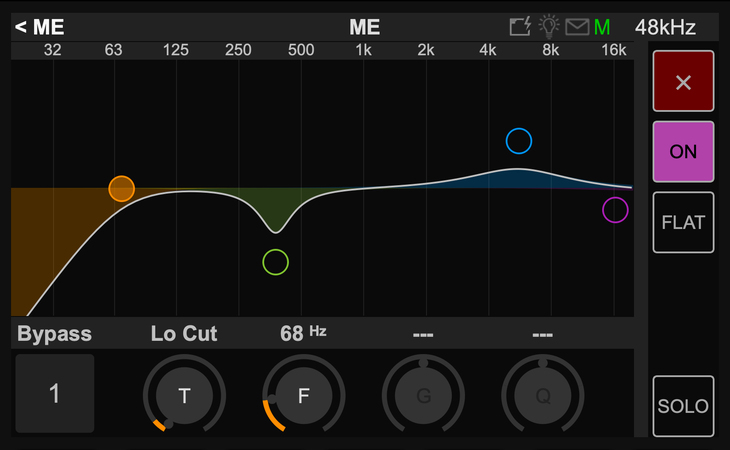This screenshot has width=730, height=450.
Task: Tap the lightbulb icon in top bar
Action: coord(549,27)
